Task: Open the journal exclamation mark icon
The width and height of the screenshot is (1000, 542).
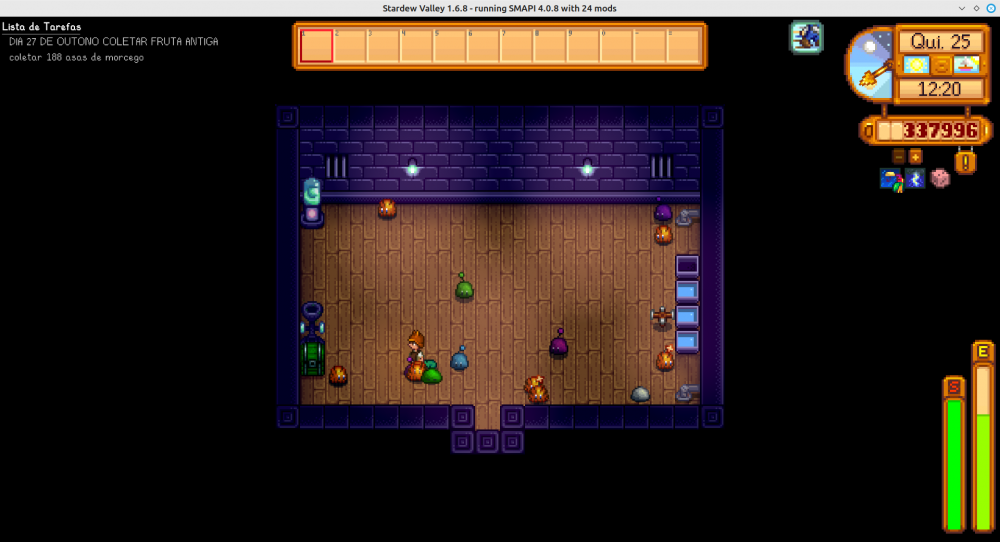Action: pos(965,161)
